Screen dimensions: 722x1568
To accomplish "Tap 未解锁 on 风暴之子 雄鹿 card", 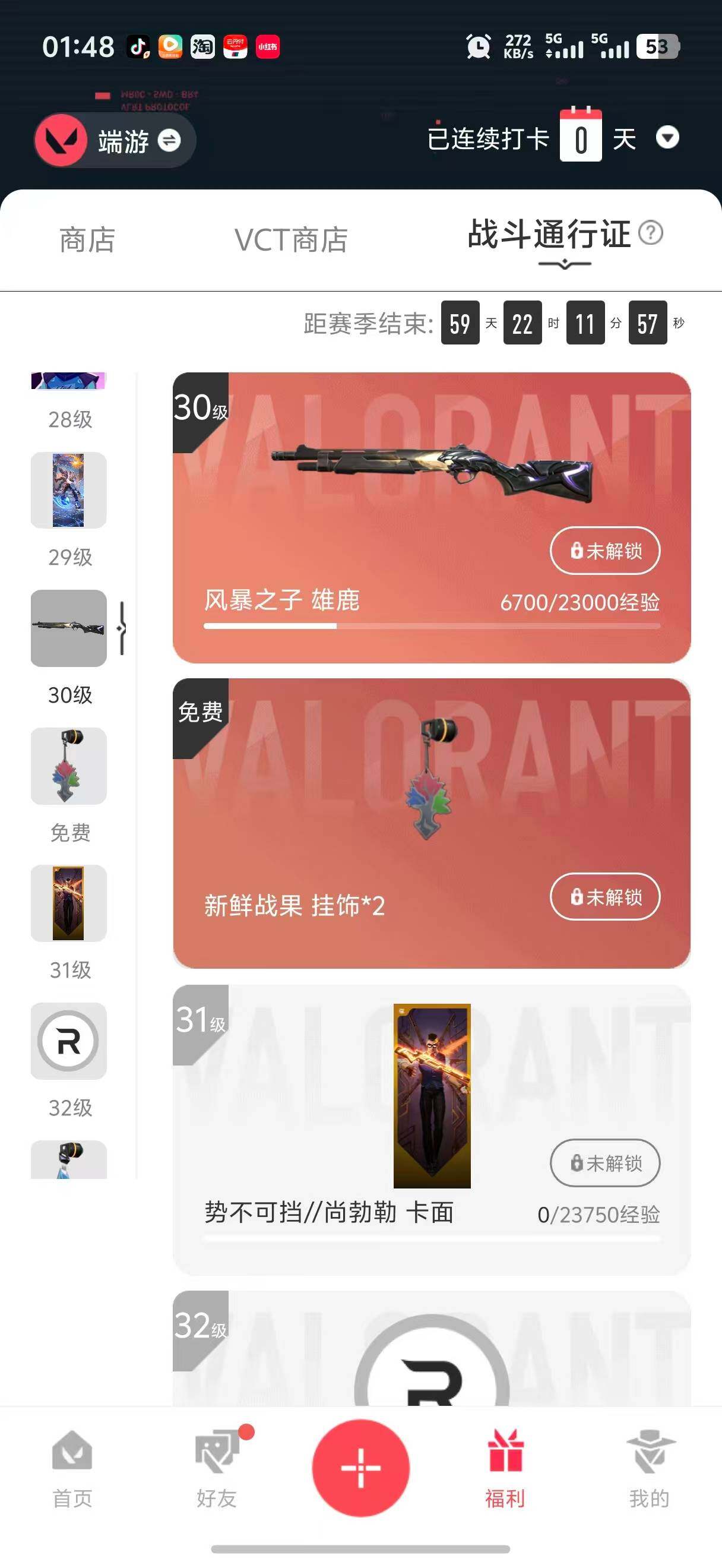I will tap(604, 550).
